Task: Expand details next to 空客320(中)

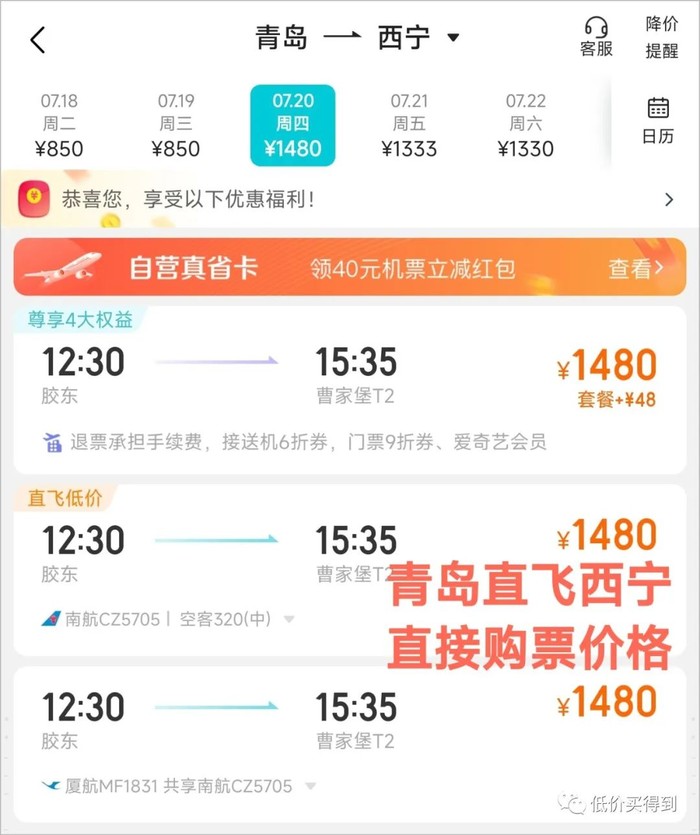Action: (x=289, y=620)
